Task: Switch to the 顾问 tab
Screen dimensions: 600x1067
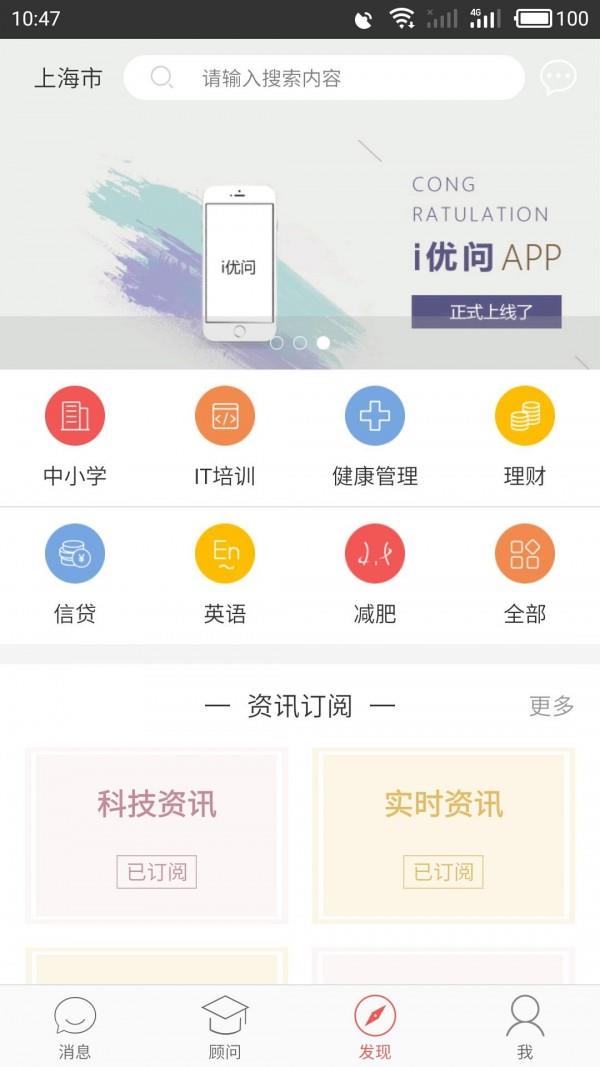Action: point(225,1027)
